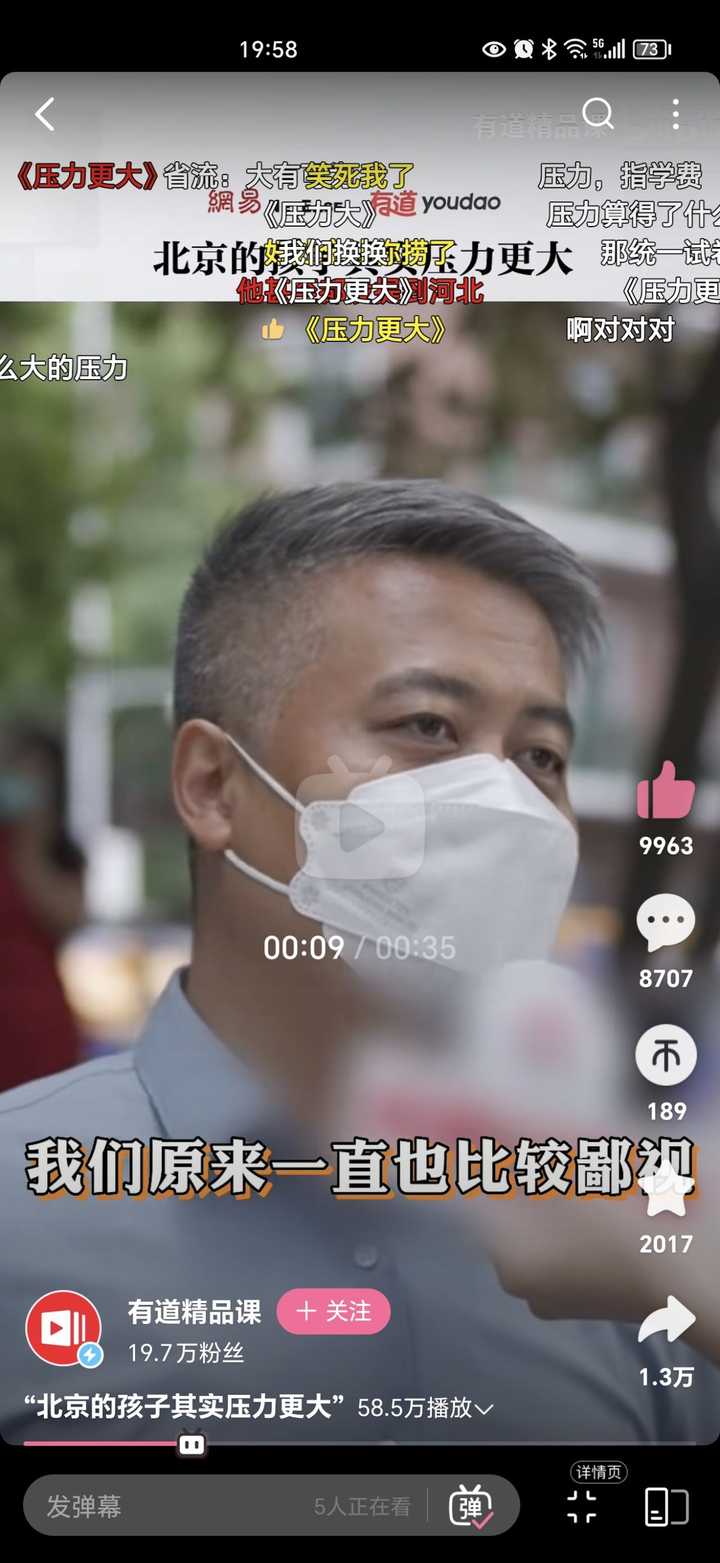
Task: Open the 有道精品课 profile avatar
Action: (x=63, y=1328)
